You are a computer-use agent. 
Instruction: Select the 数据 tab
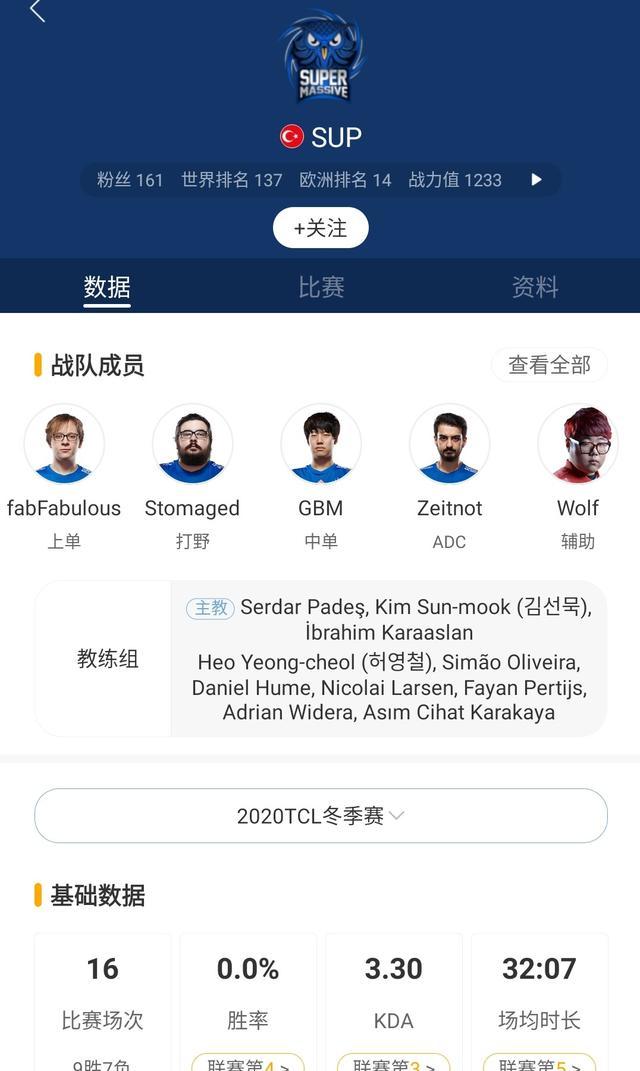click(x=107, y=287)
